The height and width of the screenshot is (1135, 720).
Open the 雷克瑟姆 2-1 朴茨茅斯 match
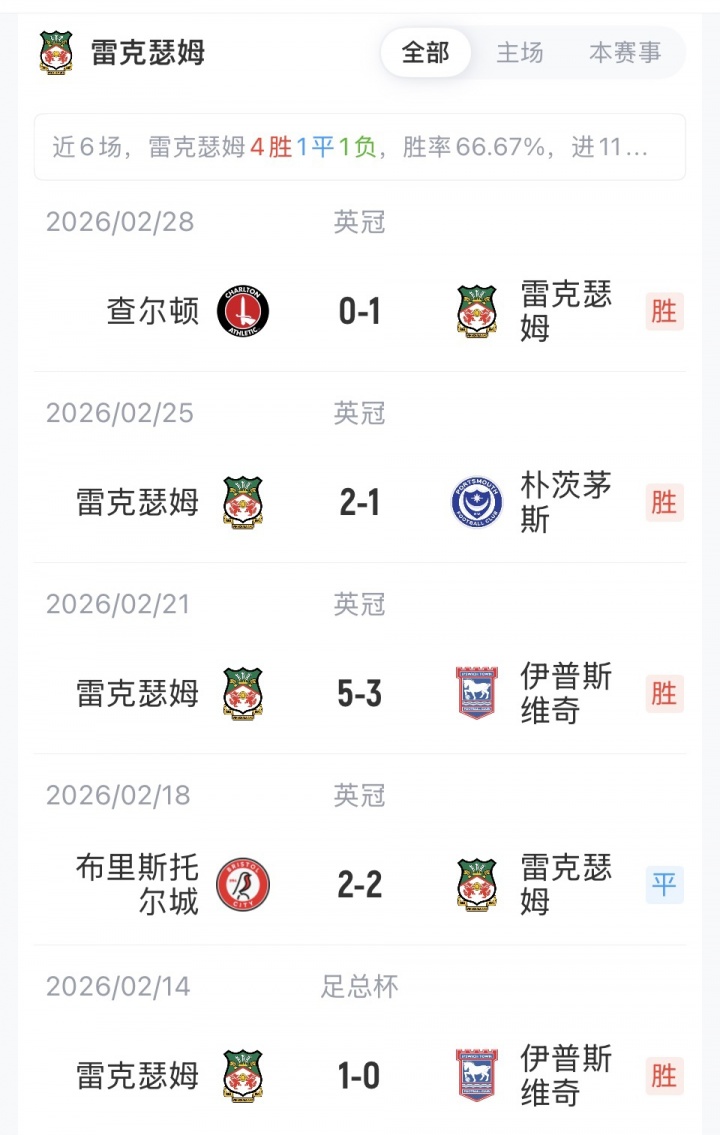tap(360, 502)
